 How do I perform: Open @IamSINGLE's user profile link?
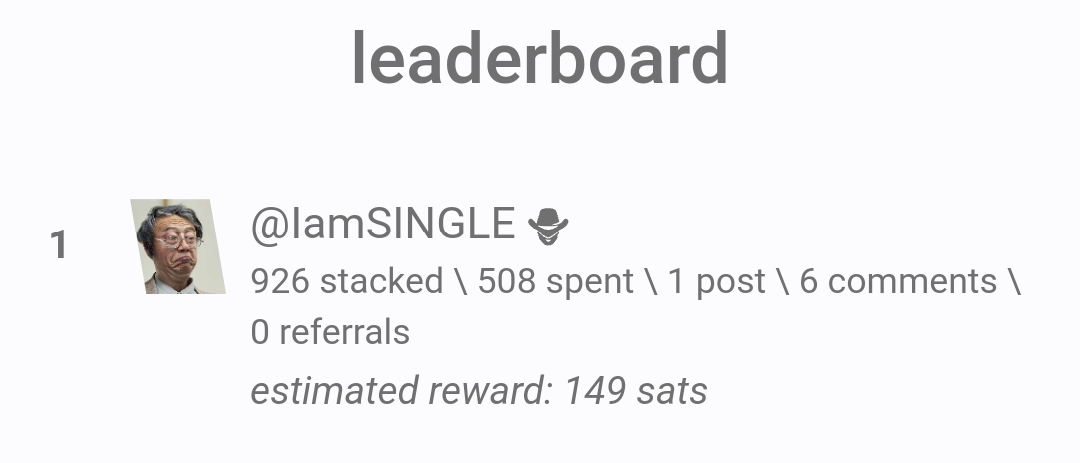click(382, 224)
